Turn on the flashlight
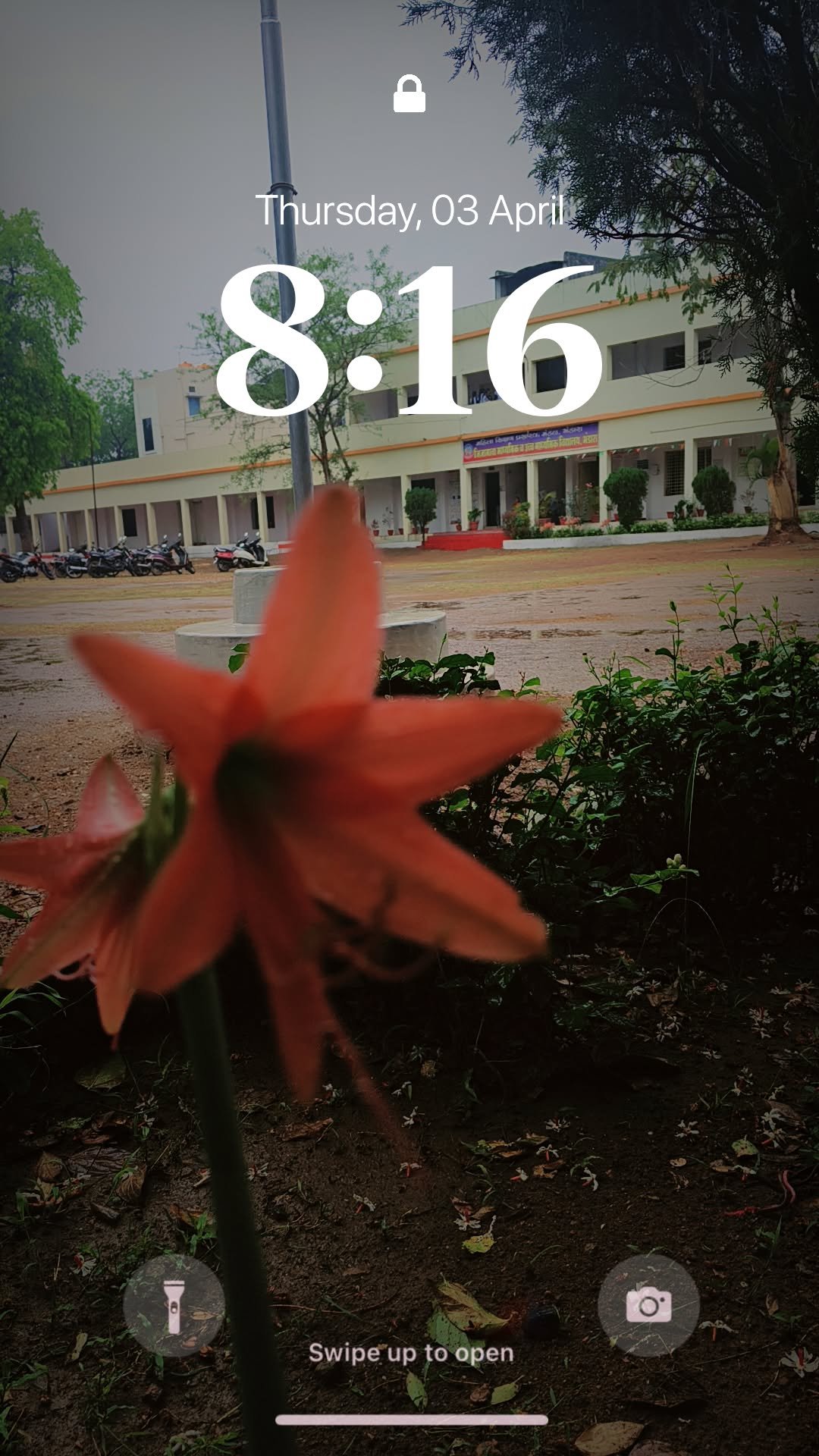Viewport: 819px width, 1456px height. [x=174, y=1306]
